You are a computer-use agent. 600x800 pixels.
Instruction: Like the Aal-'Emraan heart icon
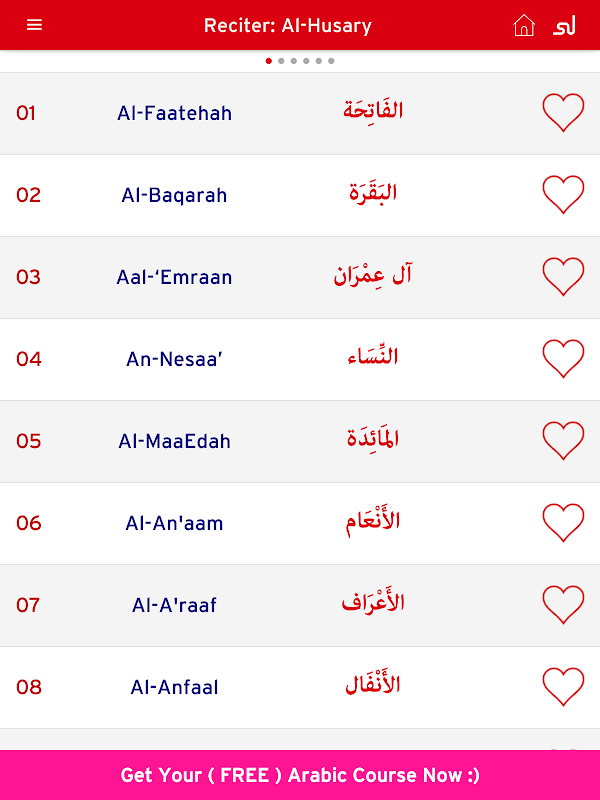pyautogui.click(x=563, y=277)
